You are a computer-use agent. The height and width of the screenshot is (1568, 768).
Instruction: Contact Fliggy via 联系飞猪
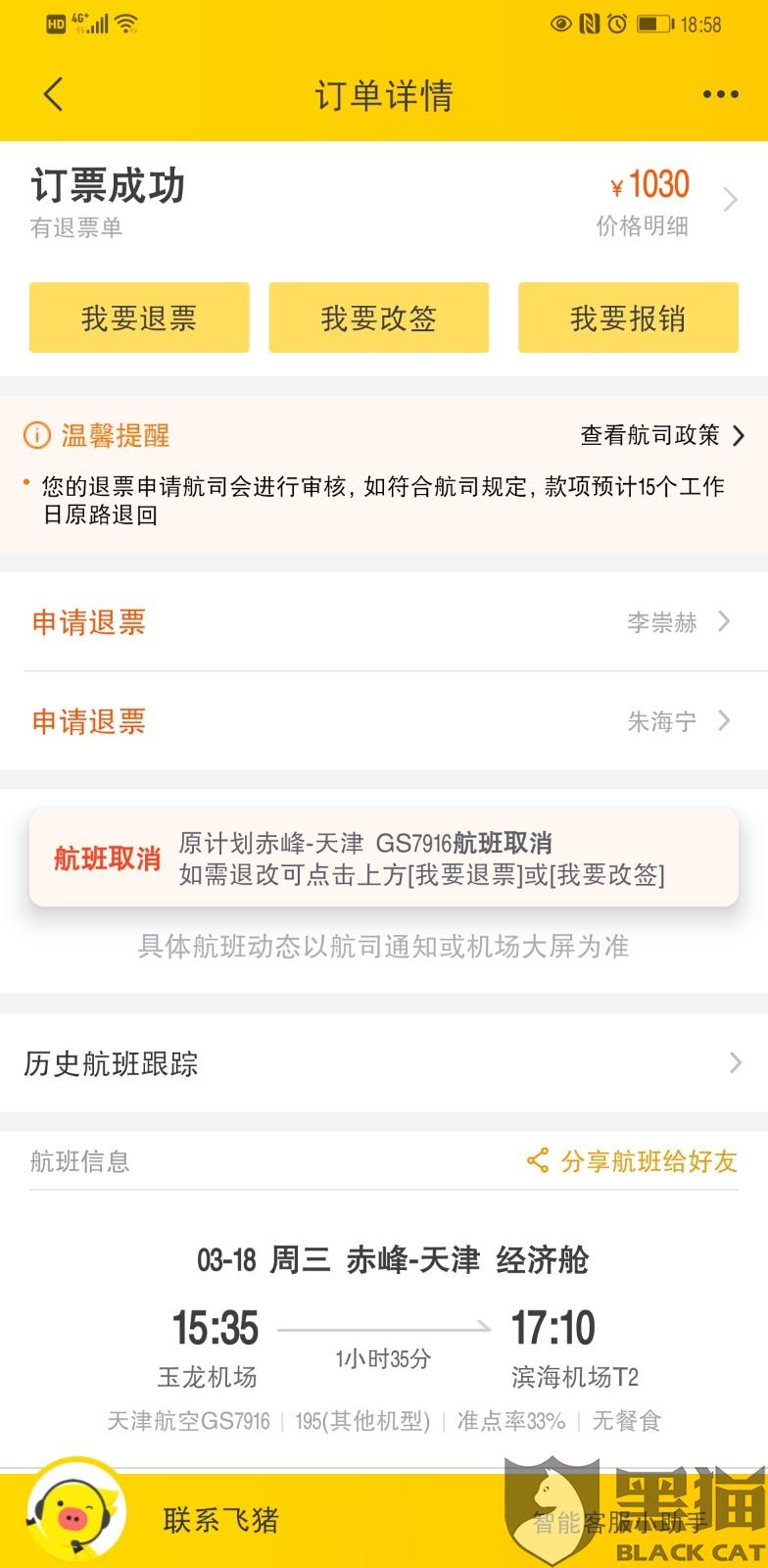coord(221,1520)
